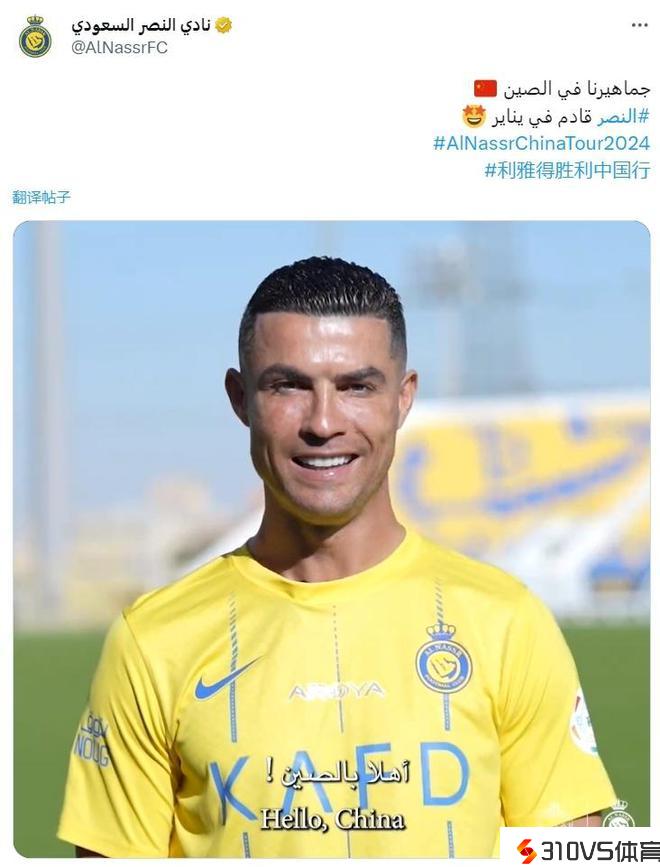The width and height of the screenshot is (660, 867).
Task: Open the @AlNassrFC account handle
Action: [x=119, y=47]
